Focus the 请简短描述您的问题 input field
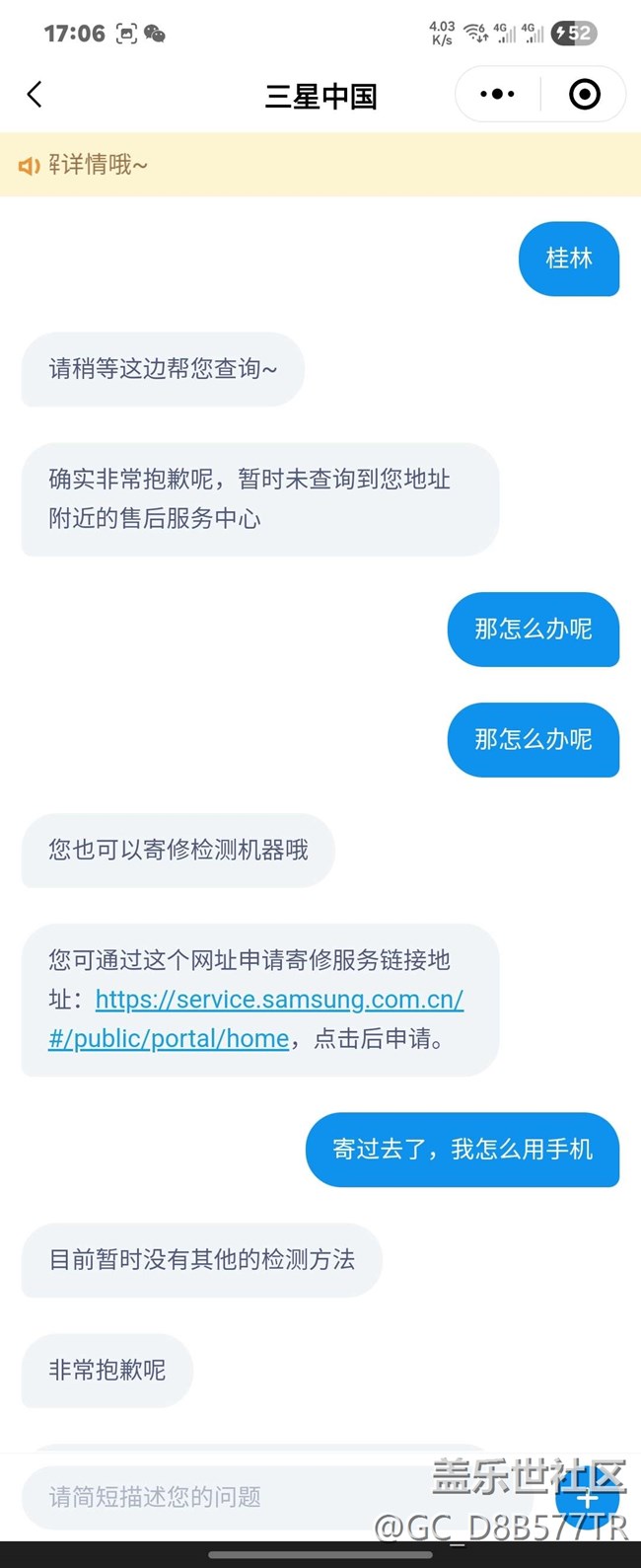Image resolution: width=641 pixels, height=1568 pixels. coord(237,1497)
